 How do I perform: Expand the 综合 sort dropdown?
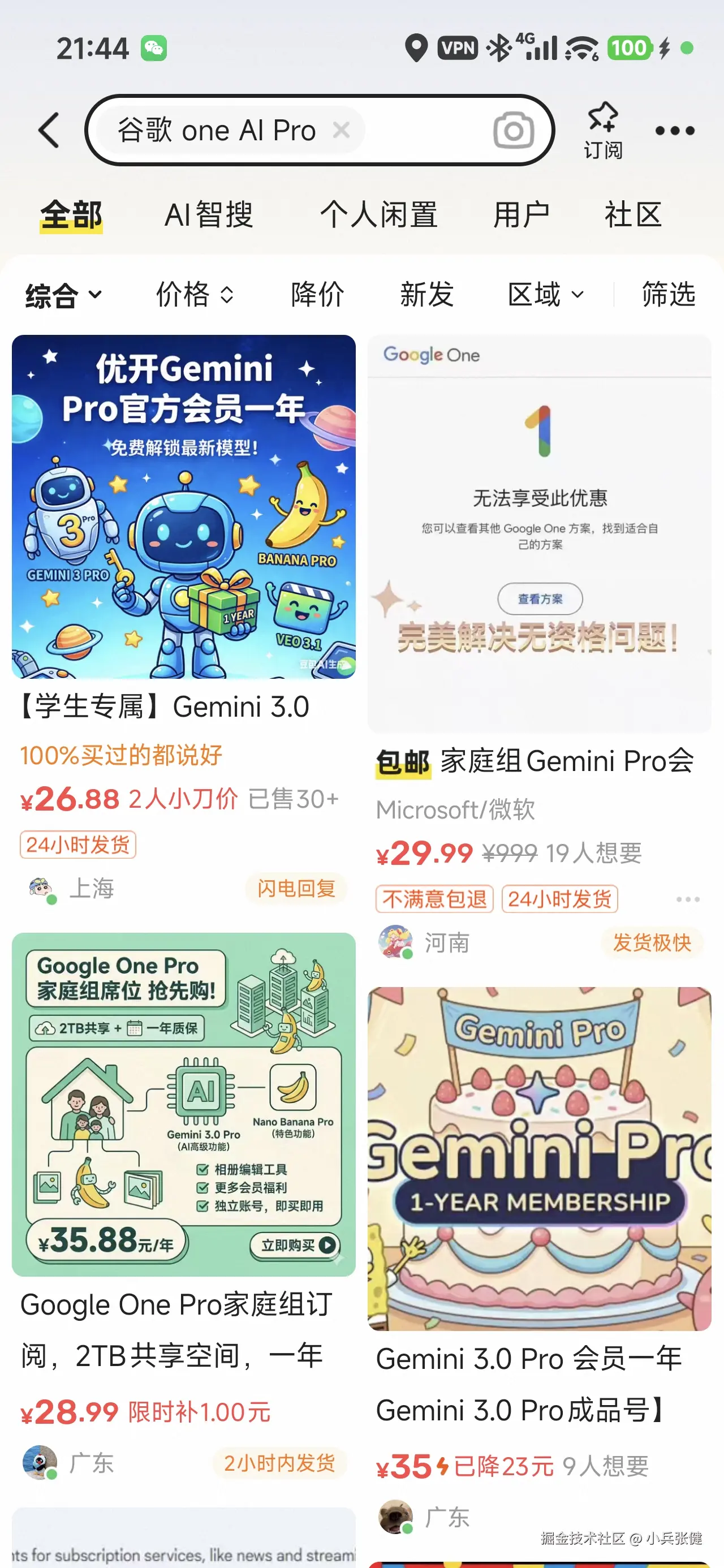[63, 295]
